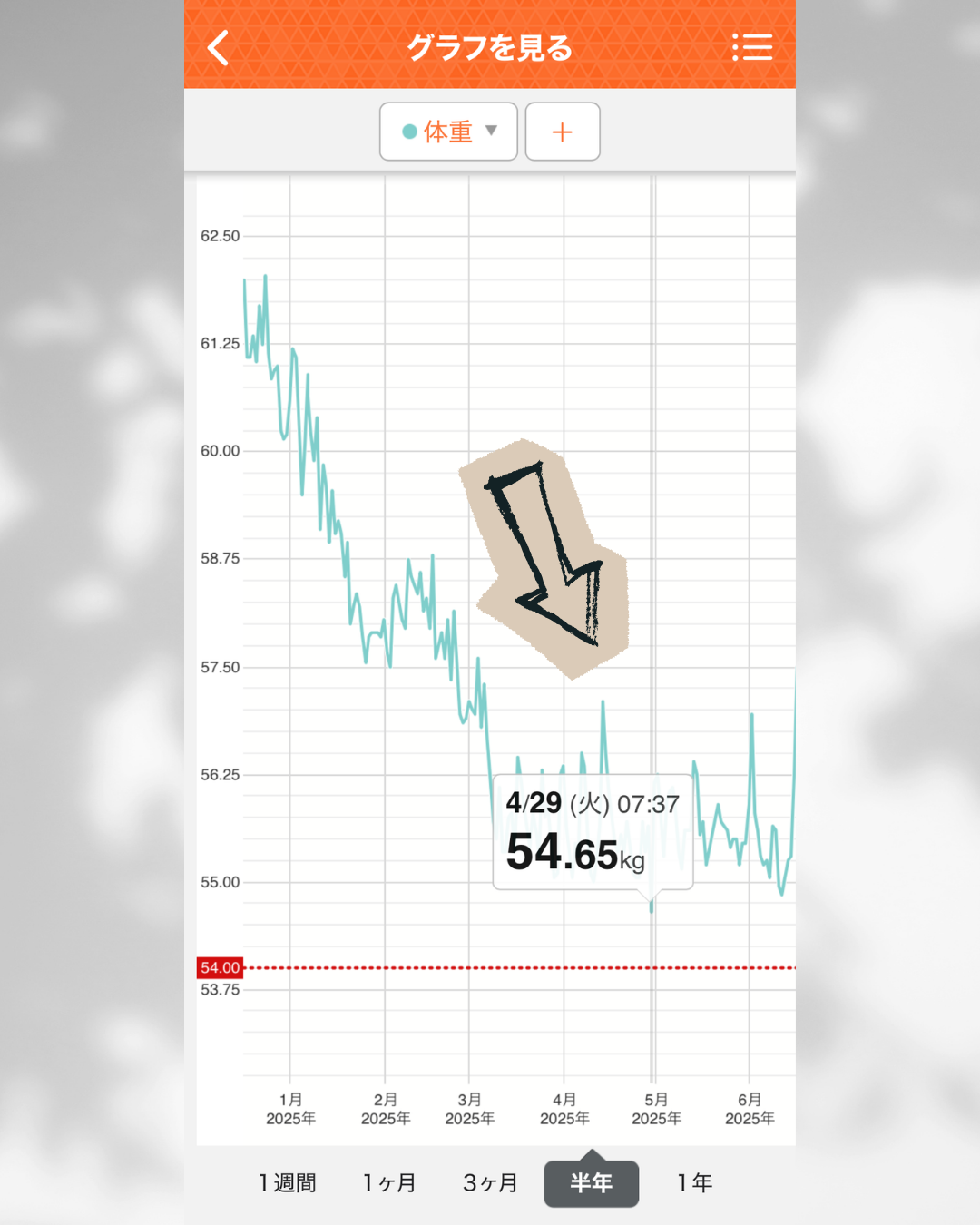Open the list view icon
Image resolution: width=980 pixels, height=1225 pixels.
[x=752, y=47]
